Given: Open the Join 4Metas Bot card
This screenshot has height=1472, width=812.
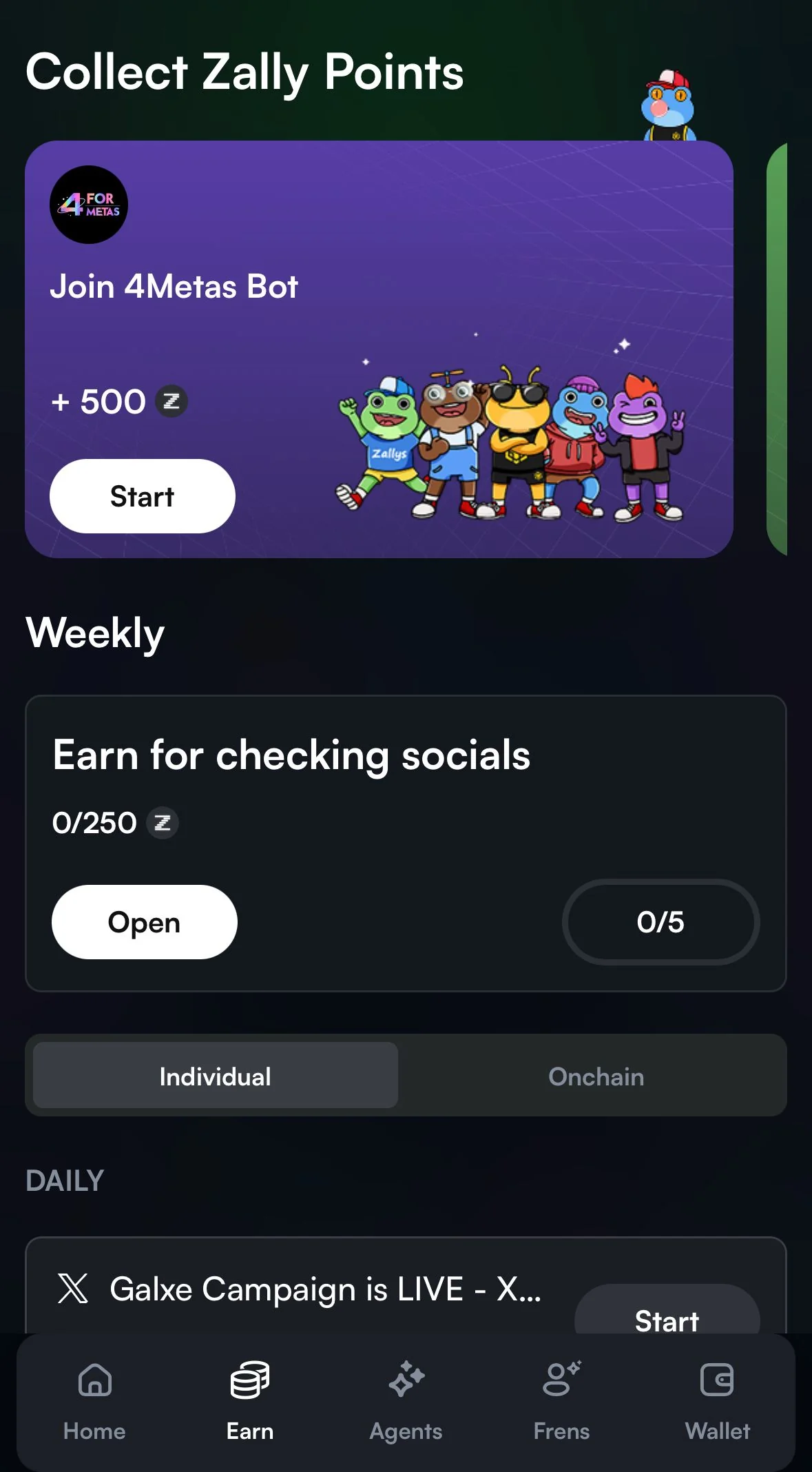Looking at the screenshot, I should [x=379, y=349].
